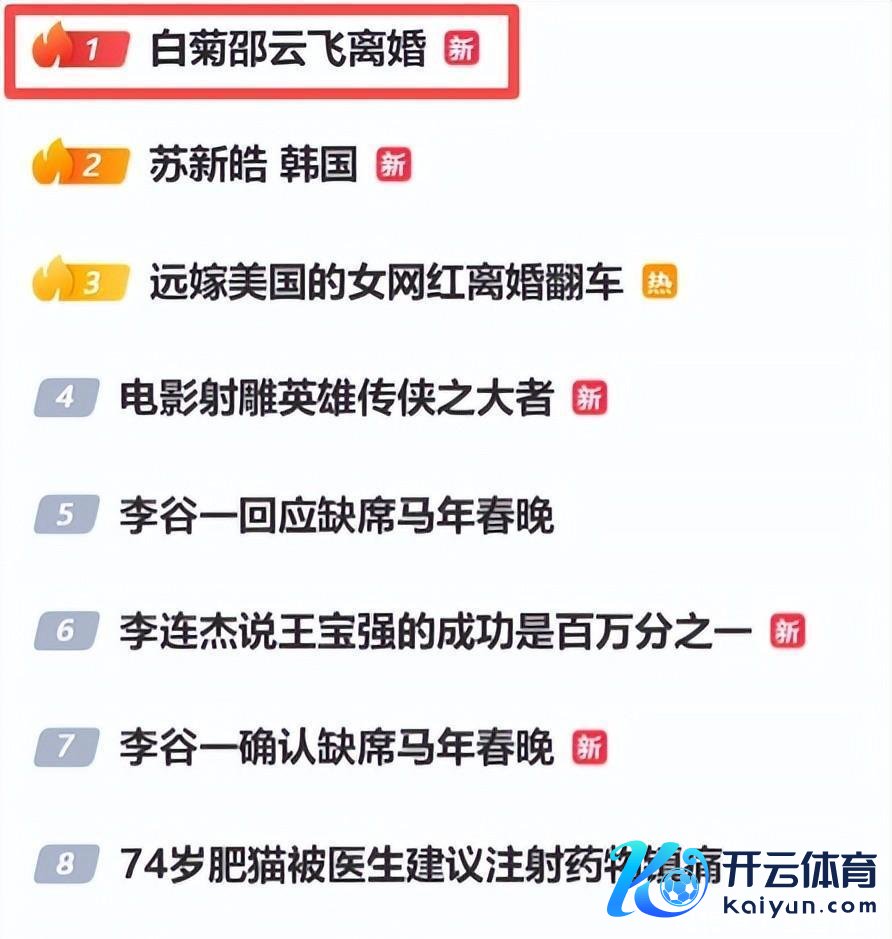Image resolution: width=892 pixels, height=939 pixels.
Task: Open the hot topic 白菊邵云飞离婚
Action: 288,49
